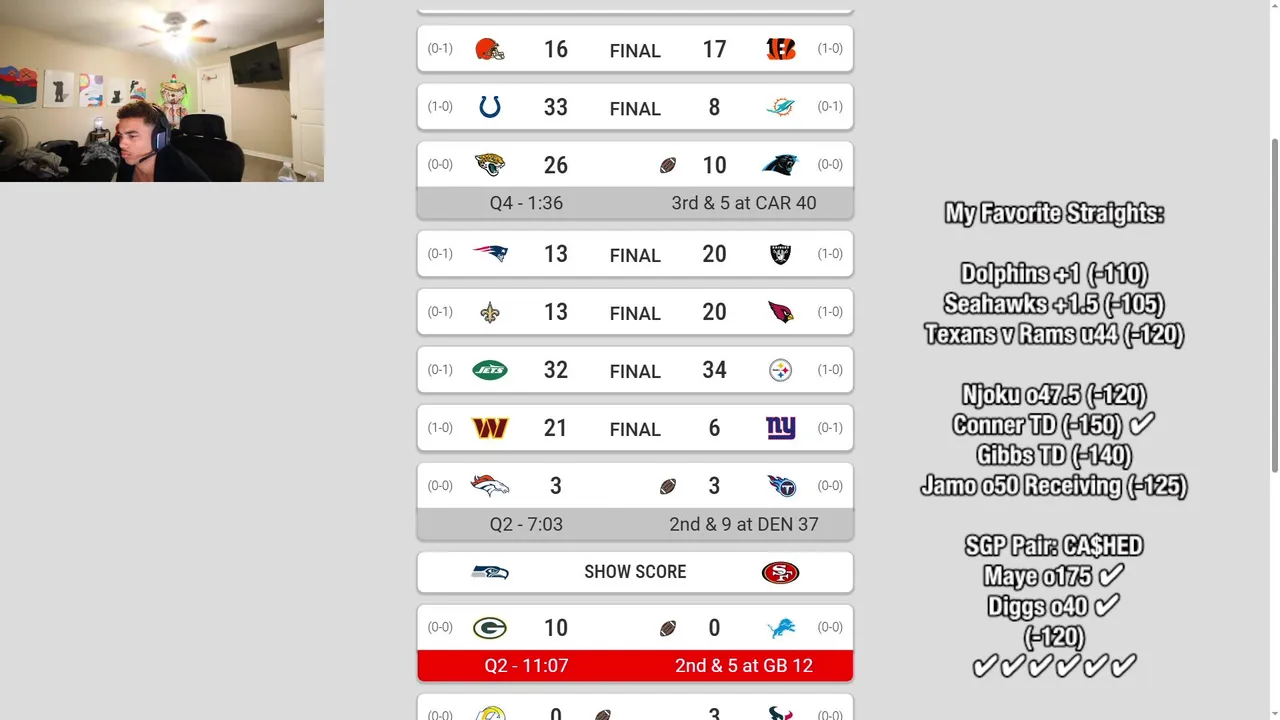
Task: Open the Browns vs Bengals final game
Action: point(635,50)
